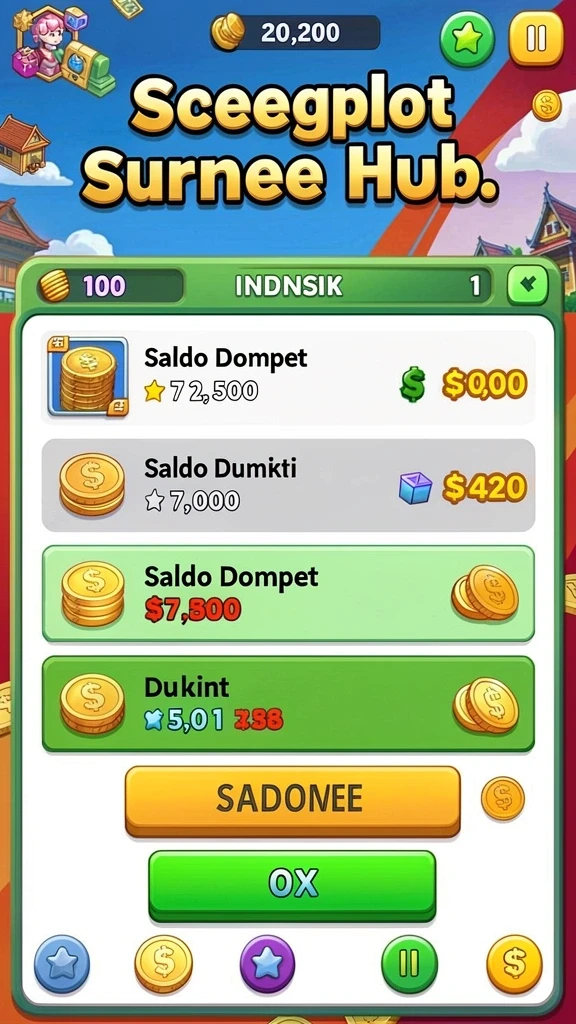Choose the Saldo Dompet row showing $7,500
Viewport: 576px width, 1024px height.
coord(288,594)
